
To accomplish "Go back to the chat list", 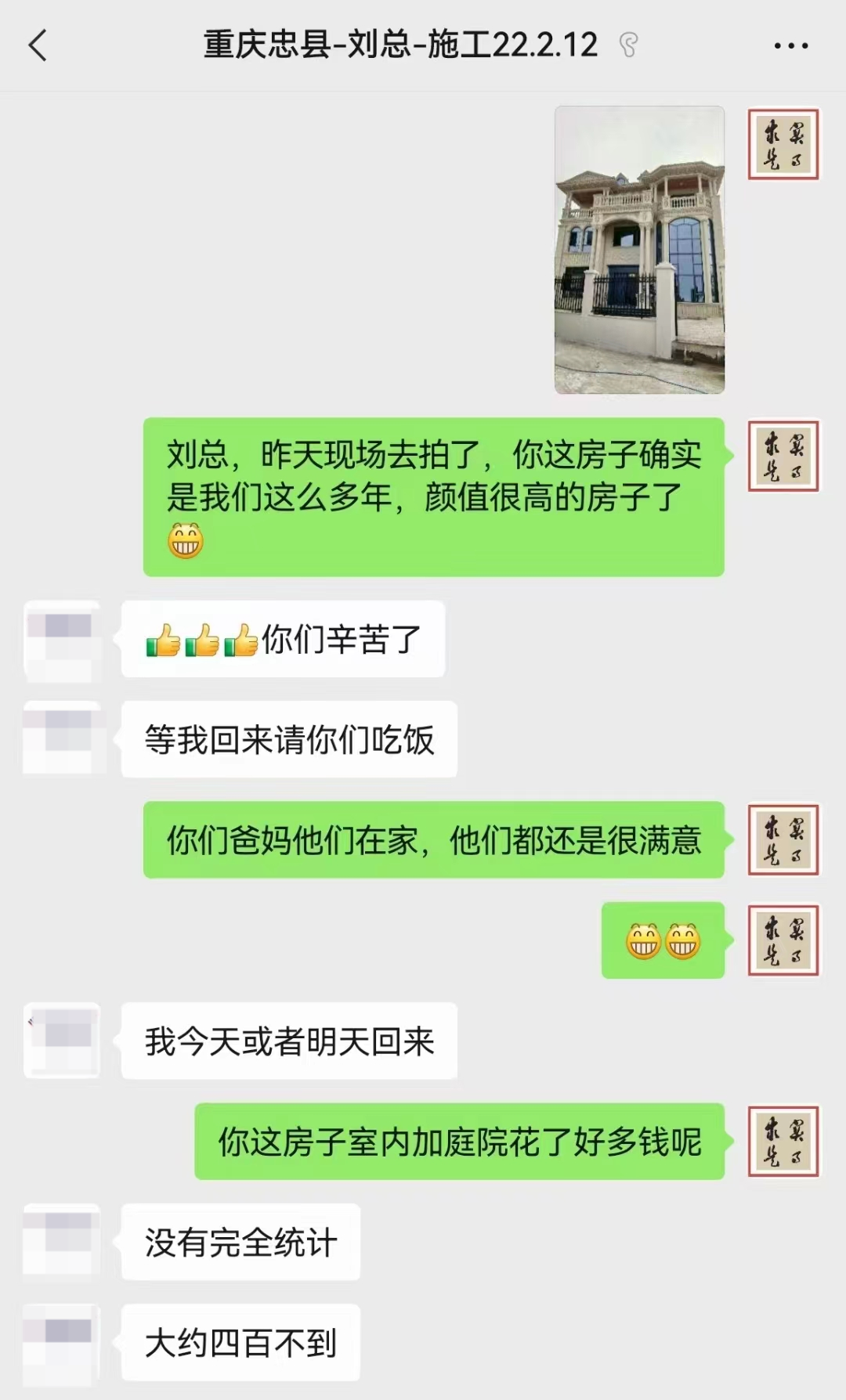I will point(38,45).
